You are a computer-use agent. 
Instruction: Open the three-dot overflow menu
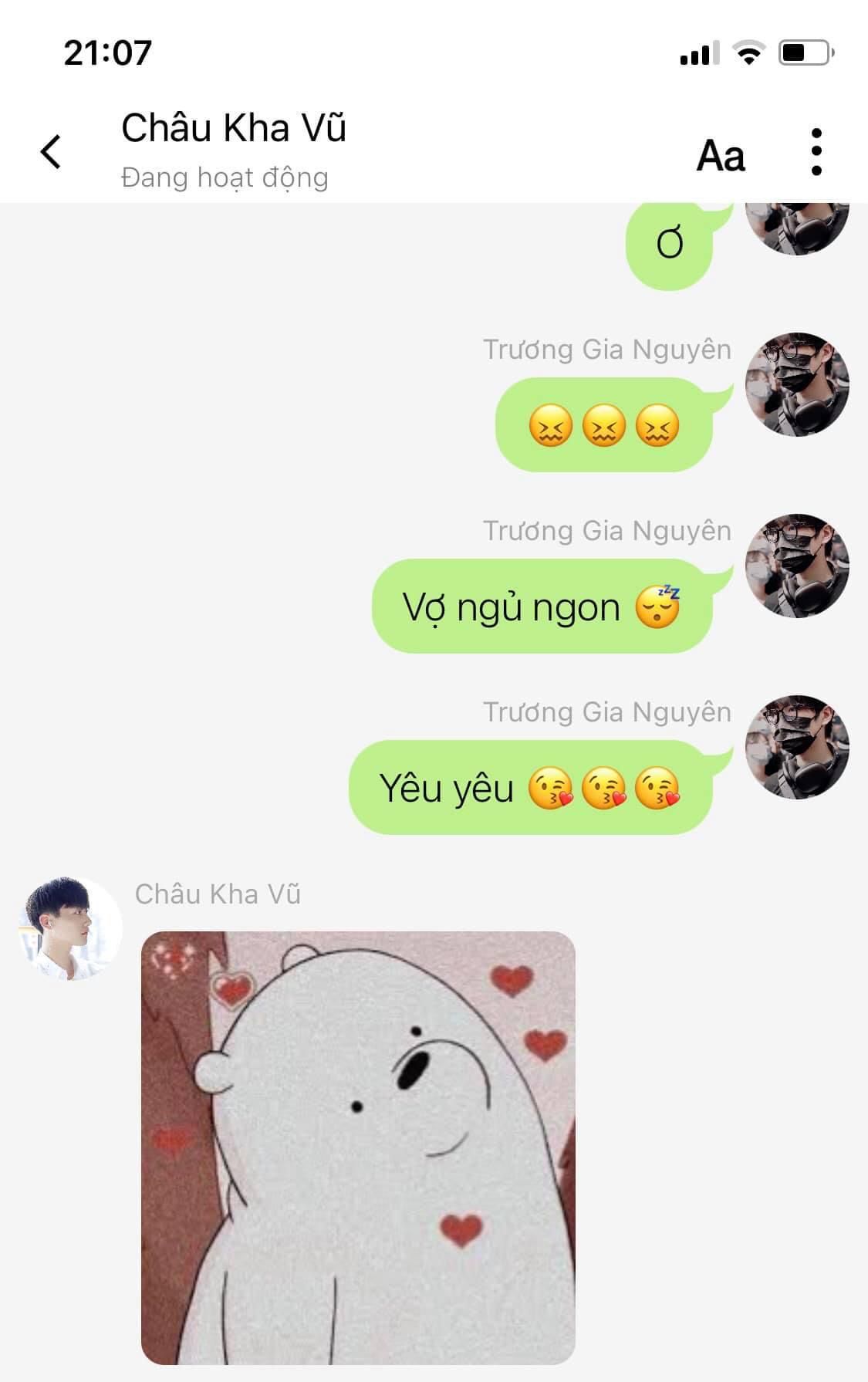(x=816, y=152)
